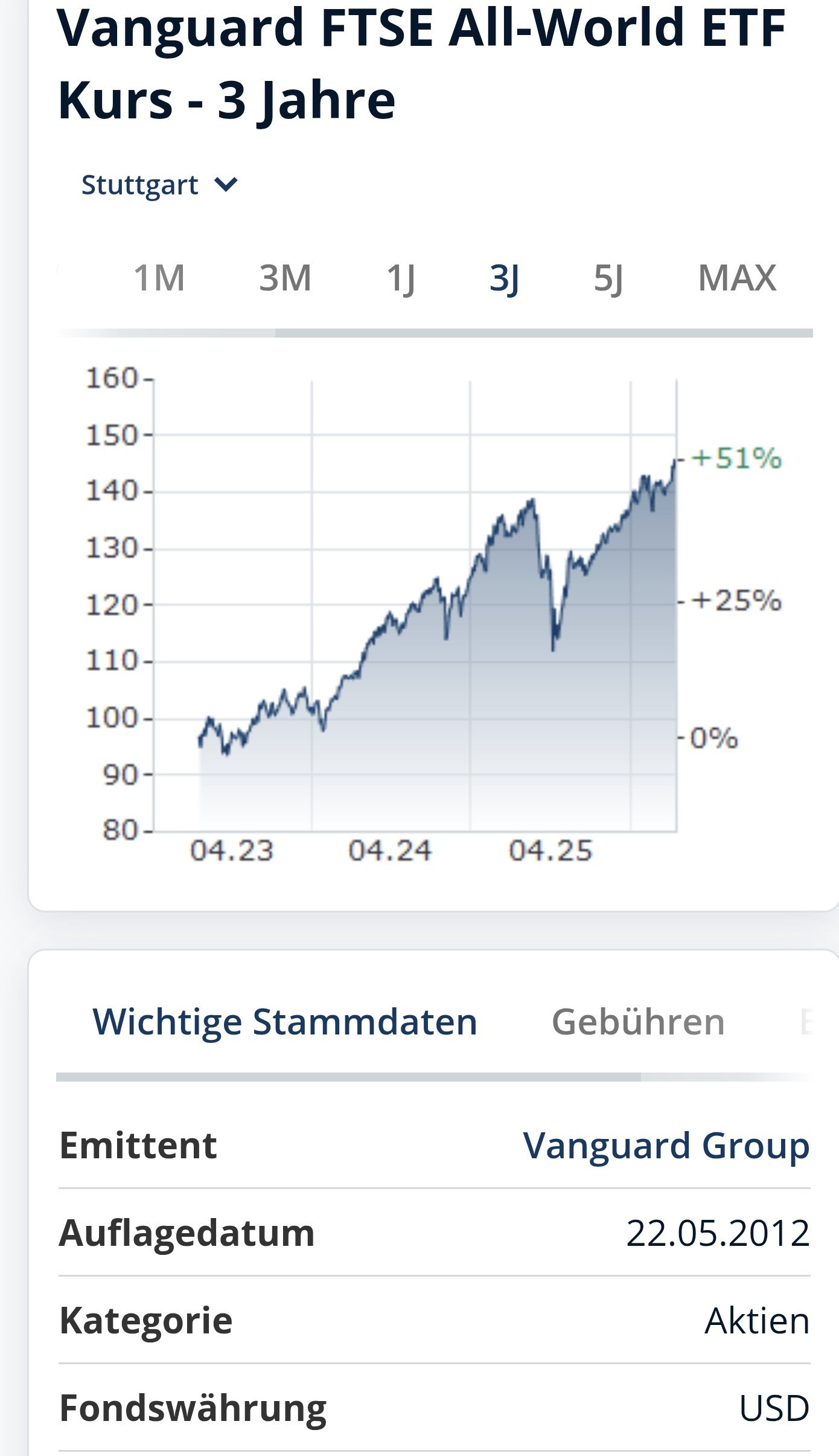Show the 1J chart period
This screenshot has width=839, height=1456.
(400, 278)
